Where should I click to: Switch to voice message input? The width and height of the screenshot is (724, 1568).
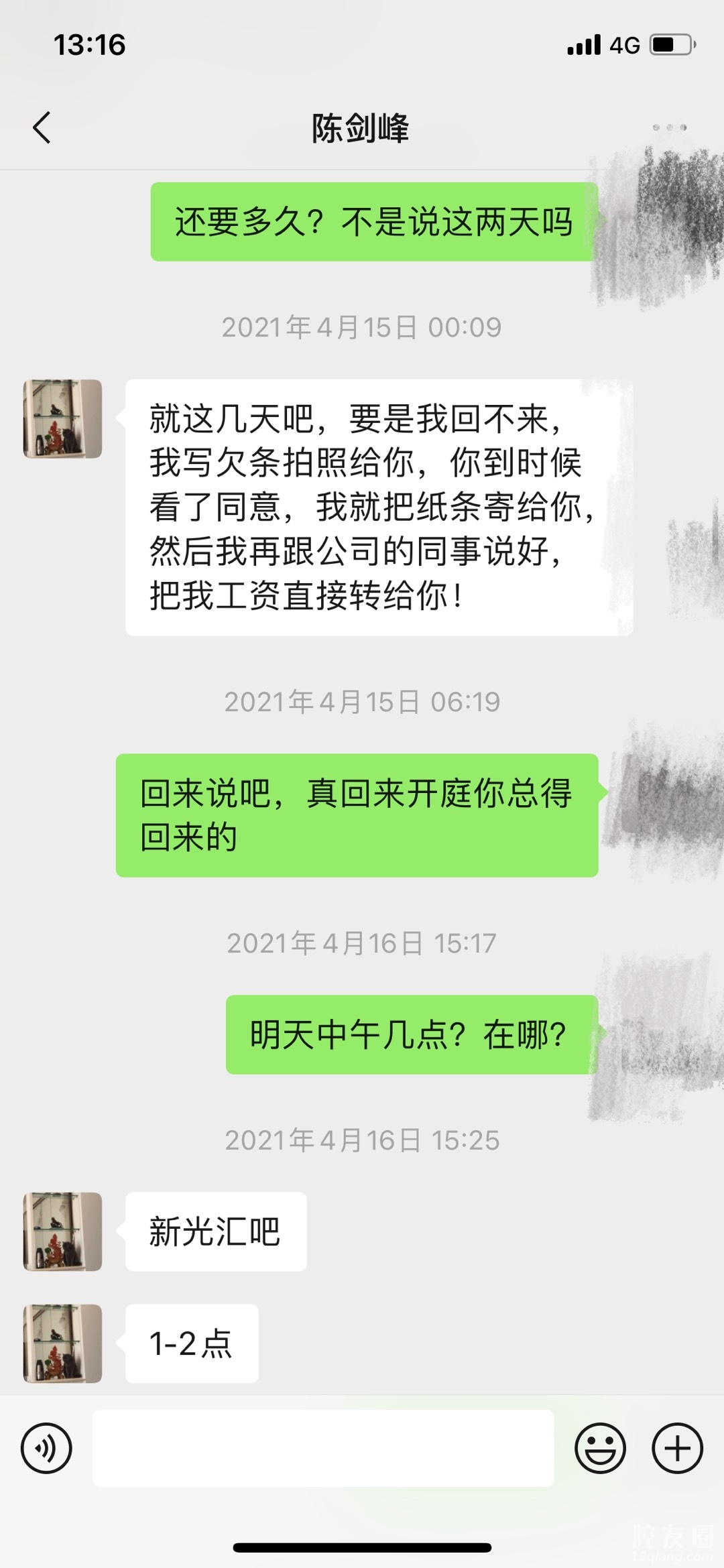coord(46,1448)
